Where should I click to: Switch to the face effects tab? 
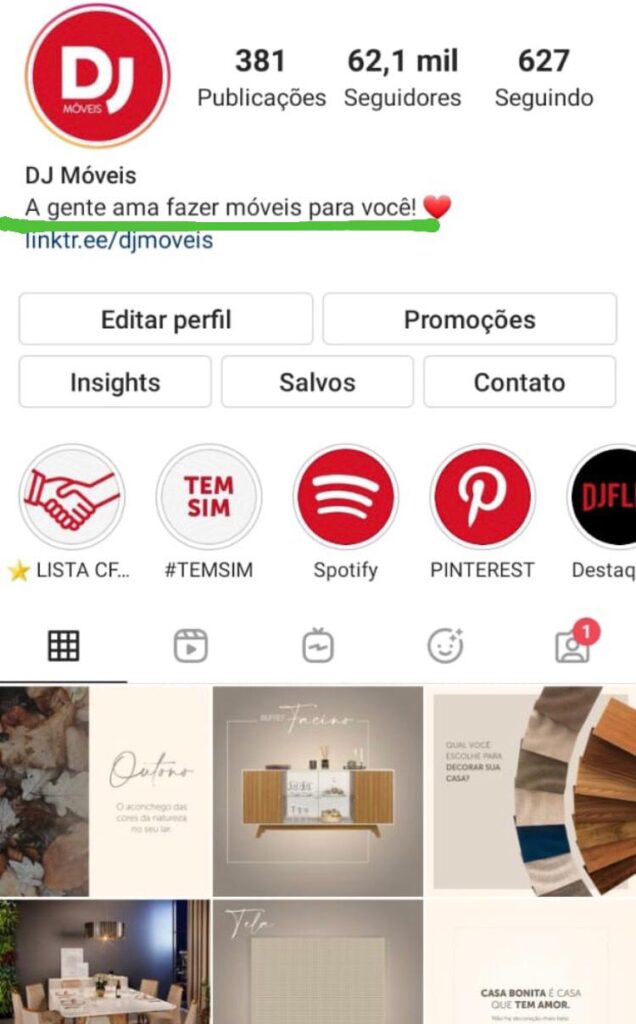click(445, 646)
